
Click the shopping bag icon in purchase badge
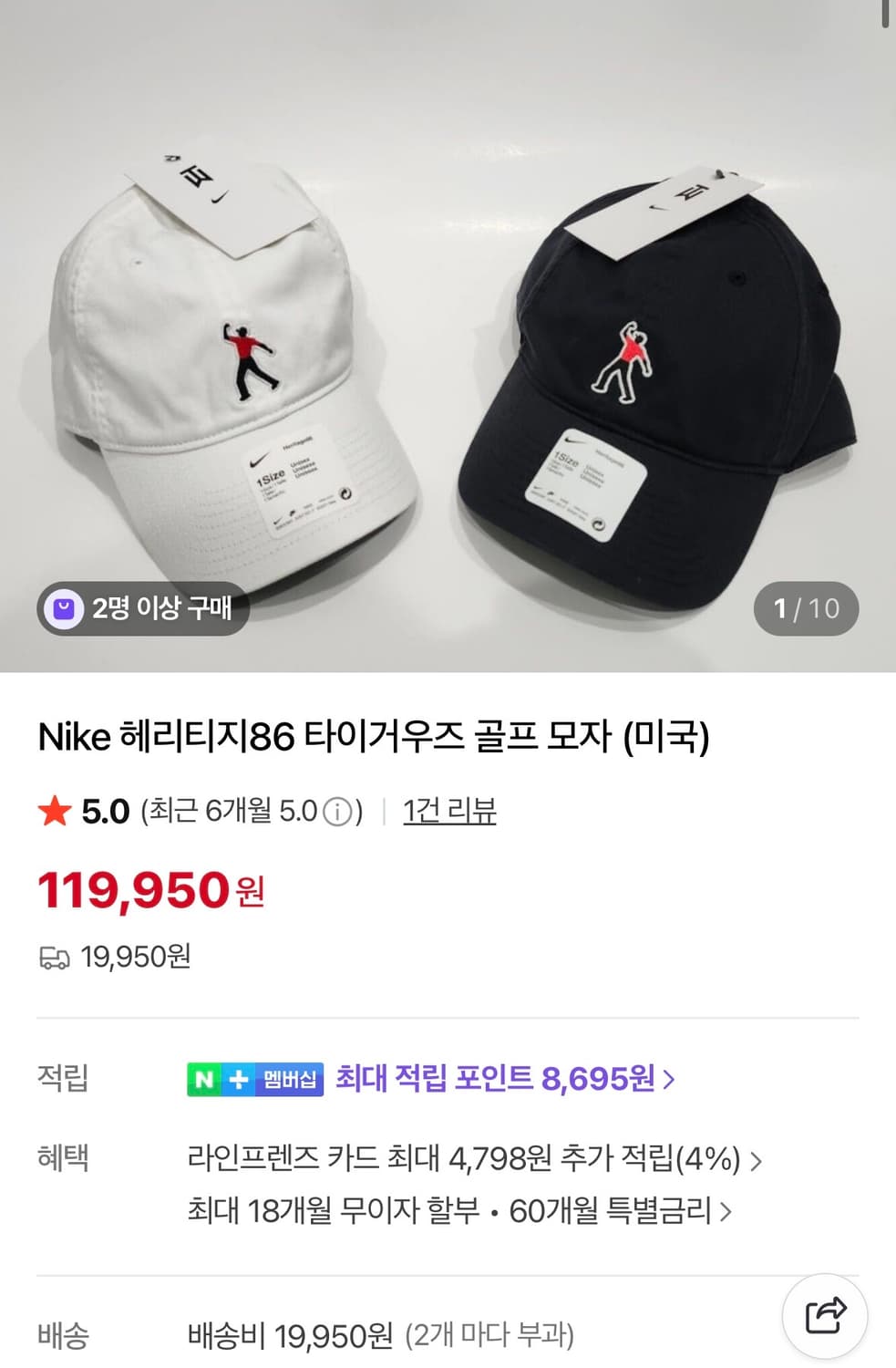pyautogui.click(x=62, y=607)
